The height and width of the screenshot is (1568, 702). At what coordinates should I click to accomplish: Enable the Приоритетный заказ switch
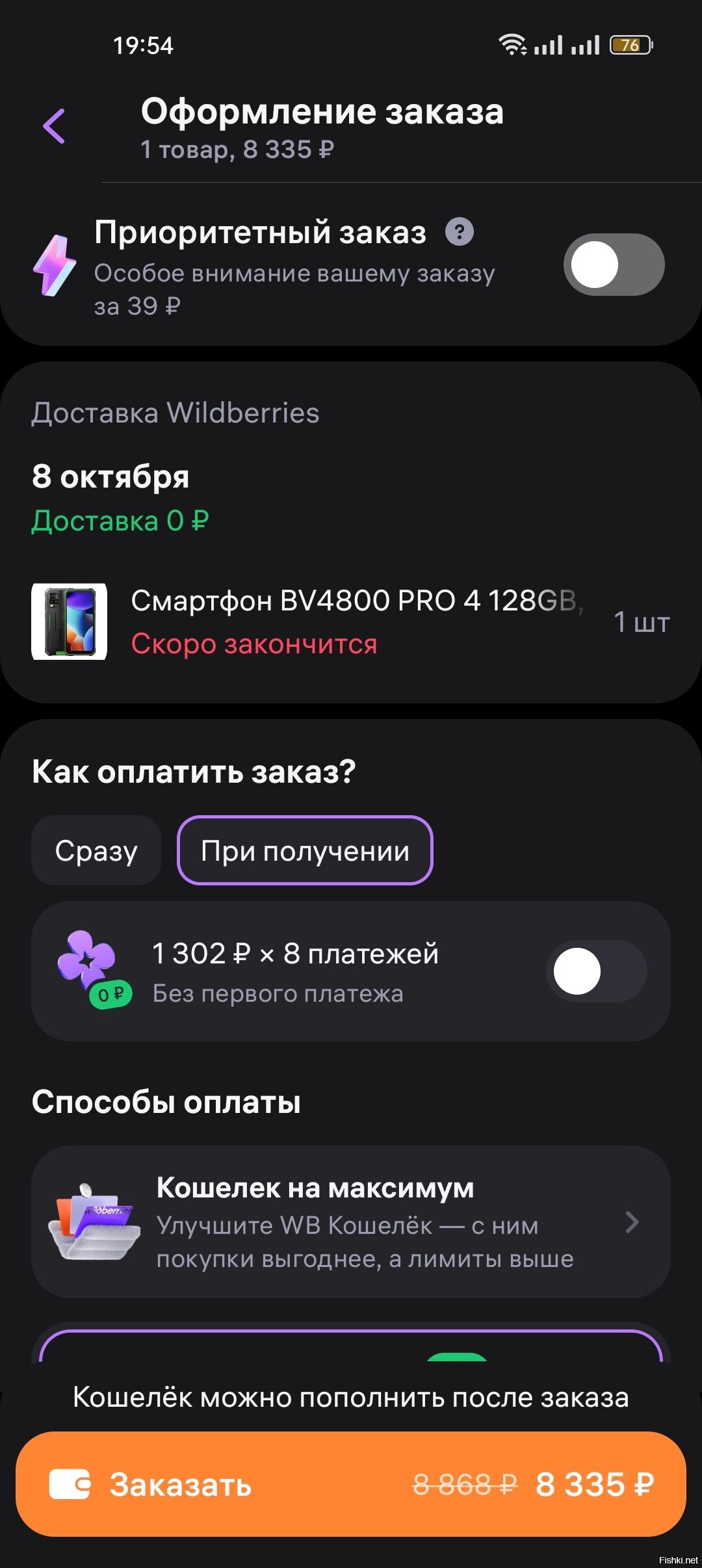pos(613,265)
